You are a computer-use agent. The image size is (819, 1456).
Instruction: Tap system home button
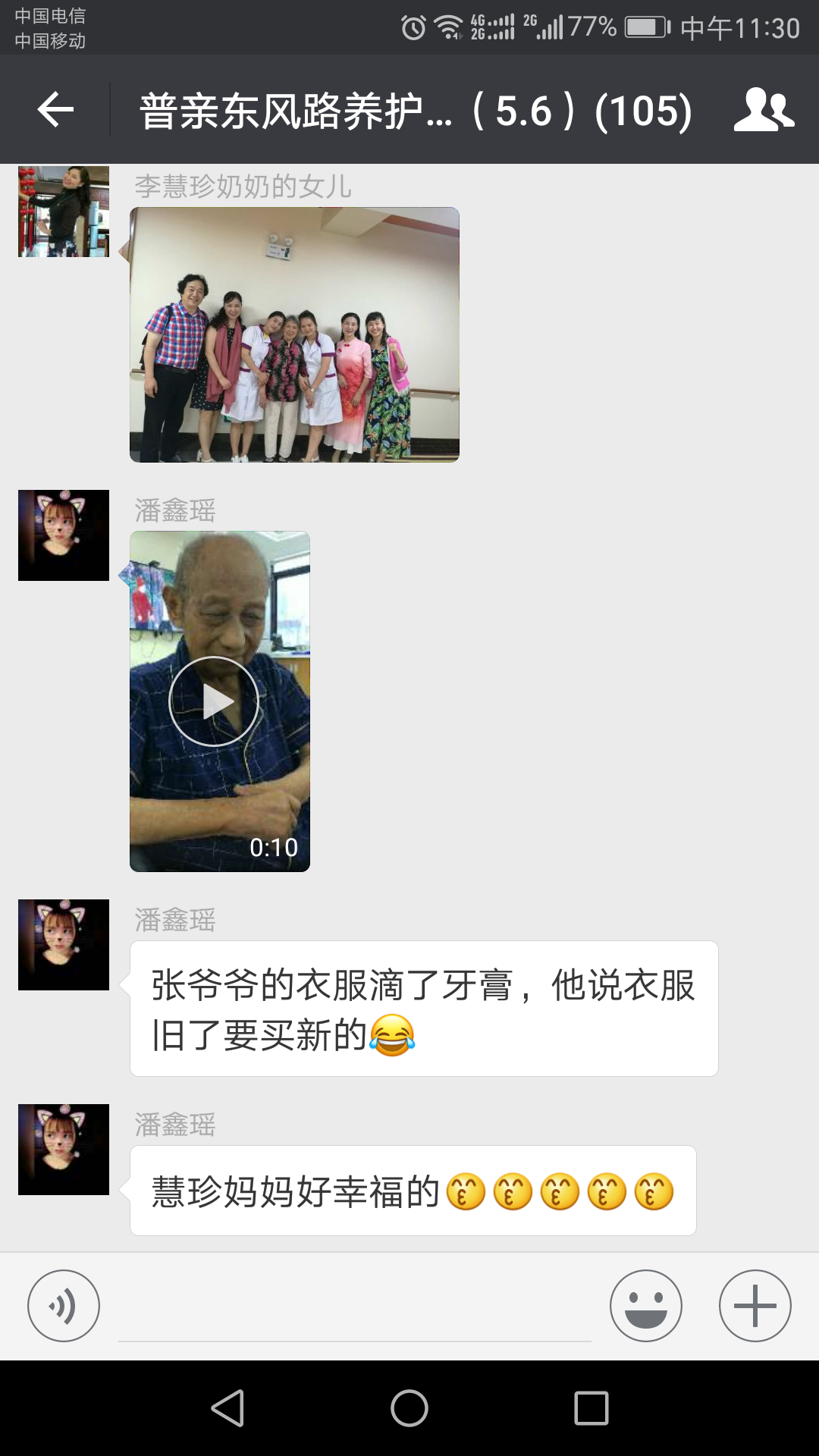tap(409, 1408)
